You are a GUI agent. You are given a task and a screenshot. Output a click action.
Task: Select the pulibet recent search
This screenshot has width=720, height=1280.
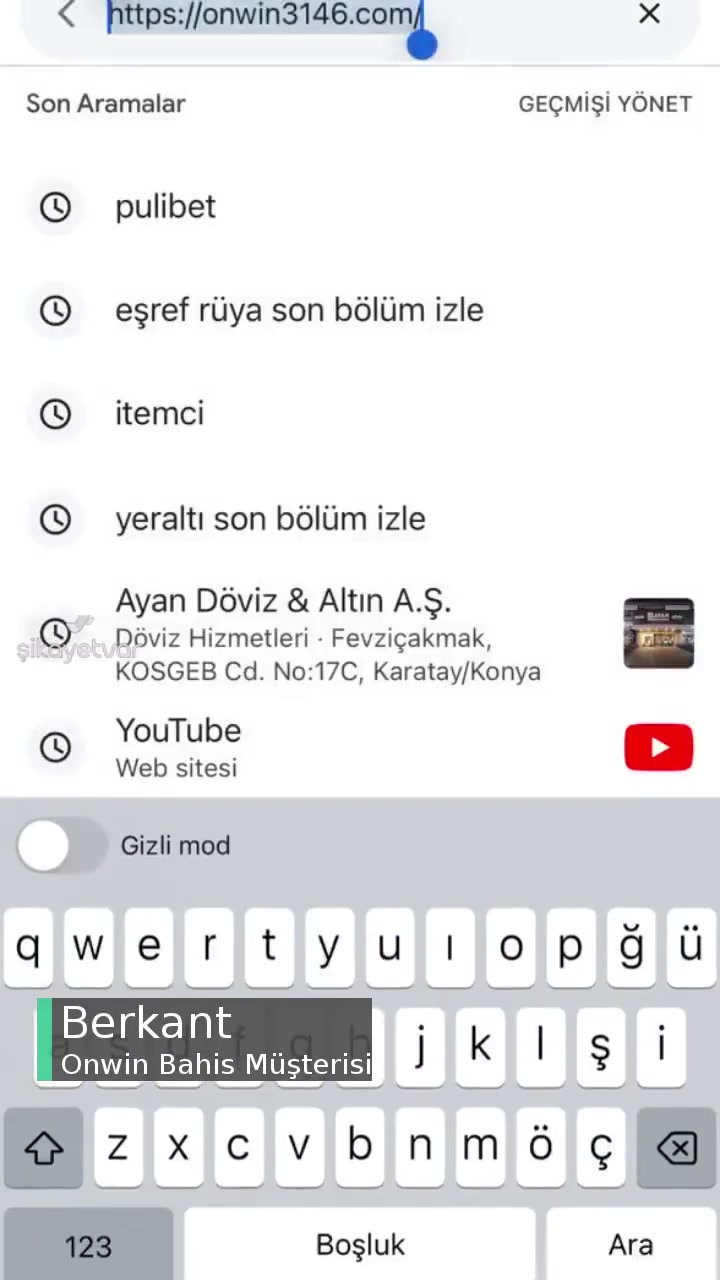tap(165, 207)
